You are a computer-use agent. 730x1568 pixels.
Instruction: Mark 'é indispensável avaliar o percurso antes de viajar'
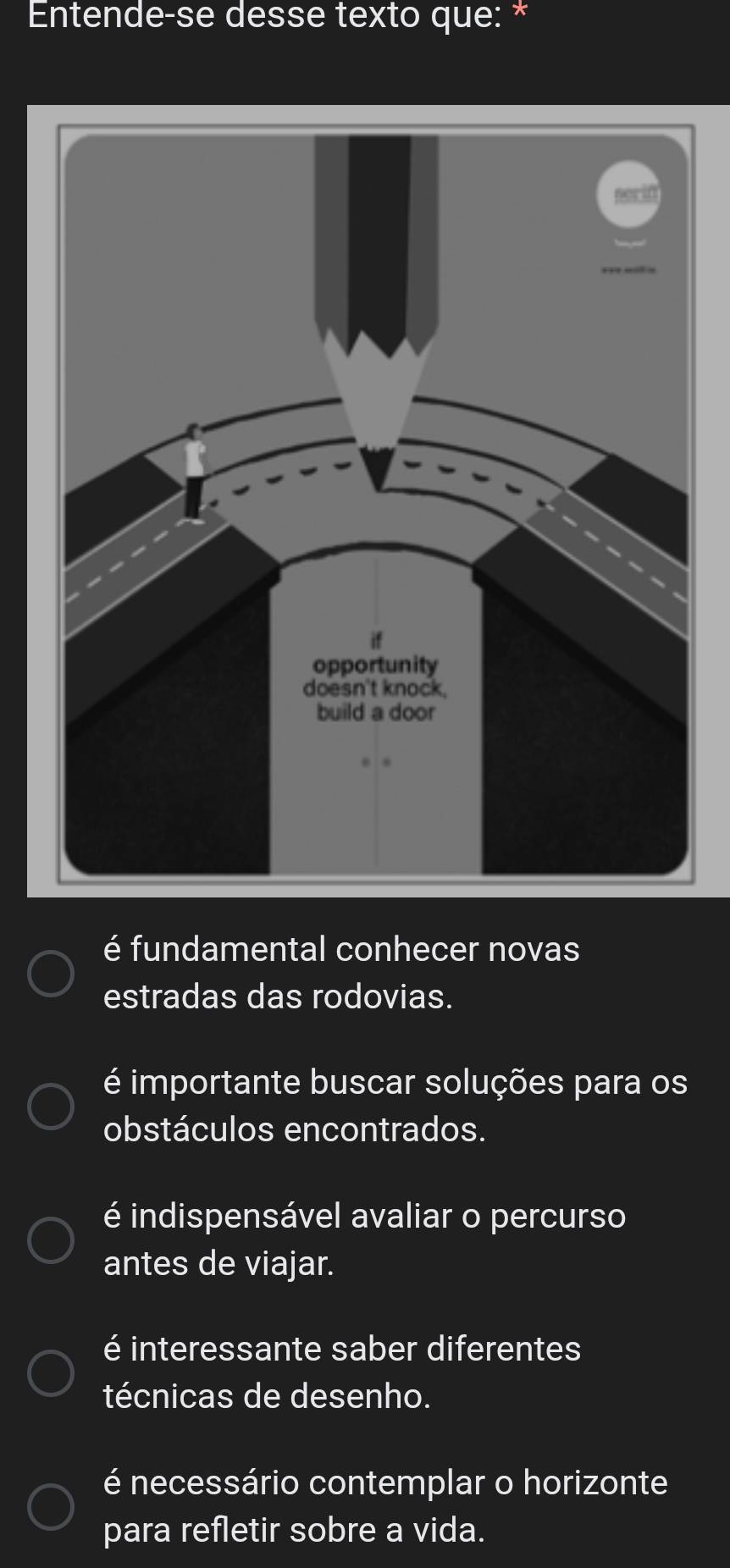[x=51, y=1239]
